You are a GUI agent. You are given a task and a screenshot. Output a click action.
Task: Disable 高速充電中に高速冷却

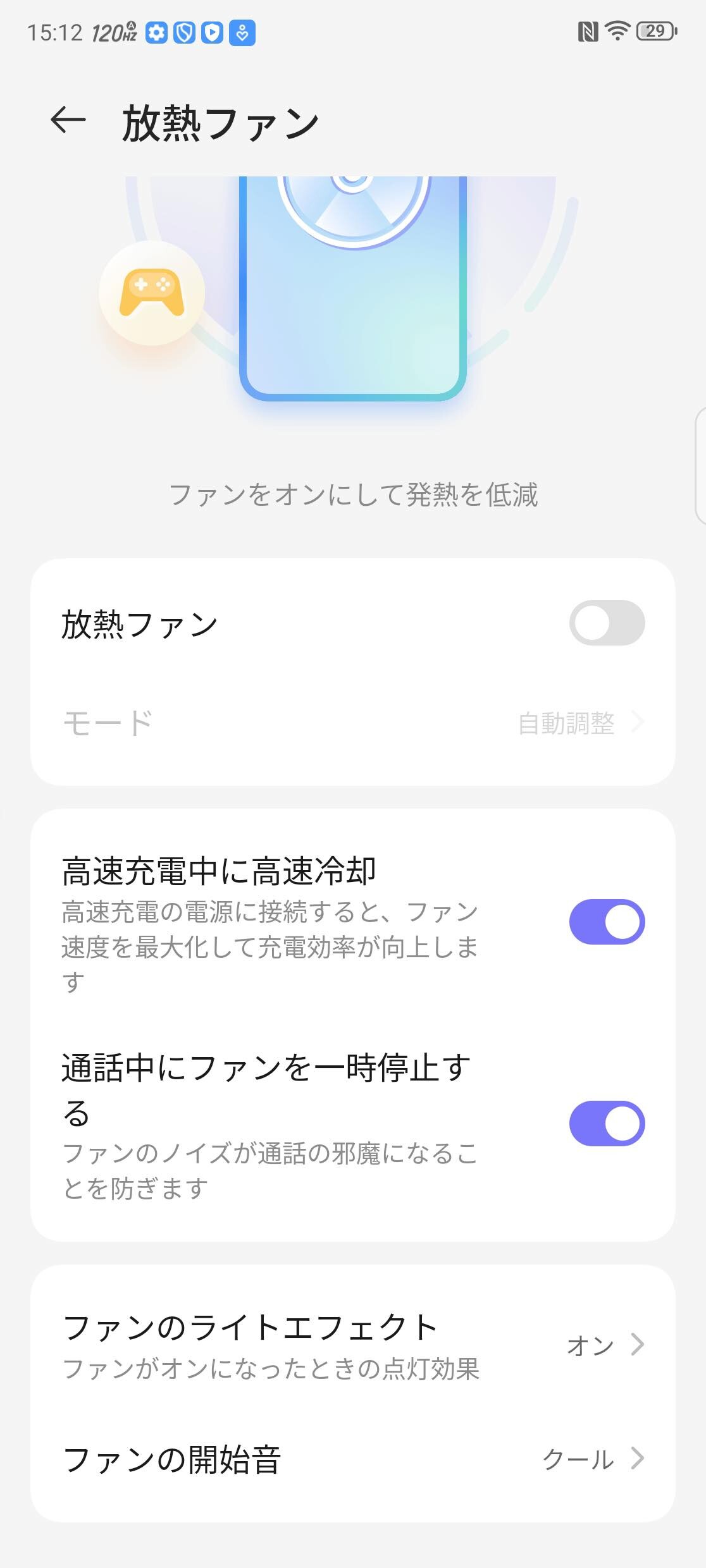[x=606, y=922]
